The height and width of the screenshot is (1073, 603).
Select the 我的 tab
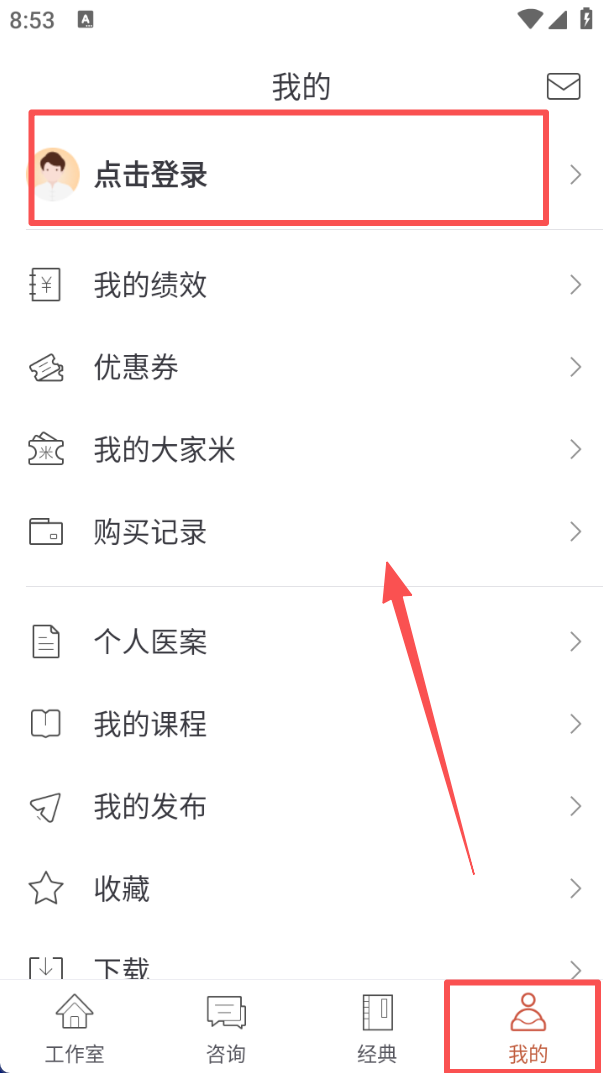pos(527,1027)
